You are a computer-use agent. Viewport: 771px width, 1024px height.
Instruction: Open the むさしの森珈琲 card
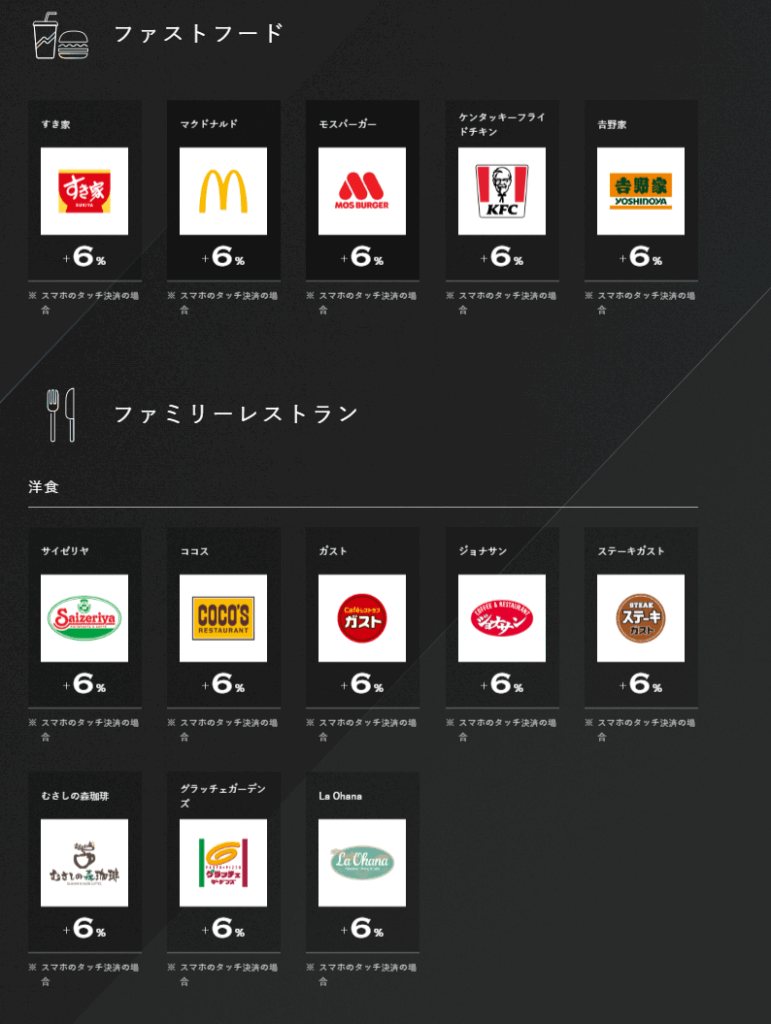84,863
